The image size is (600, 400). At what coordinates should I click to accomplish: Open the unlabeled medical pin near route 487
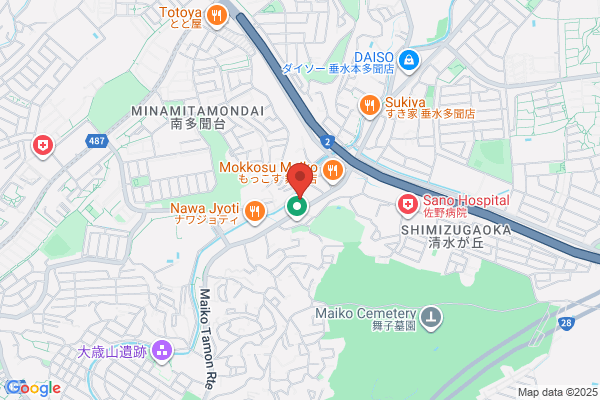click(x=43, y=146)
